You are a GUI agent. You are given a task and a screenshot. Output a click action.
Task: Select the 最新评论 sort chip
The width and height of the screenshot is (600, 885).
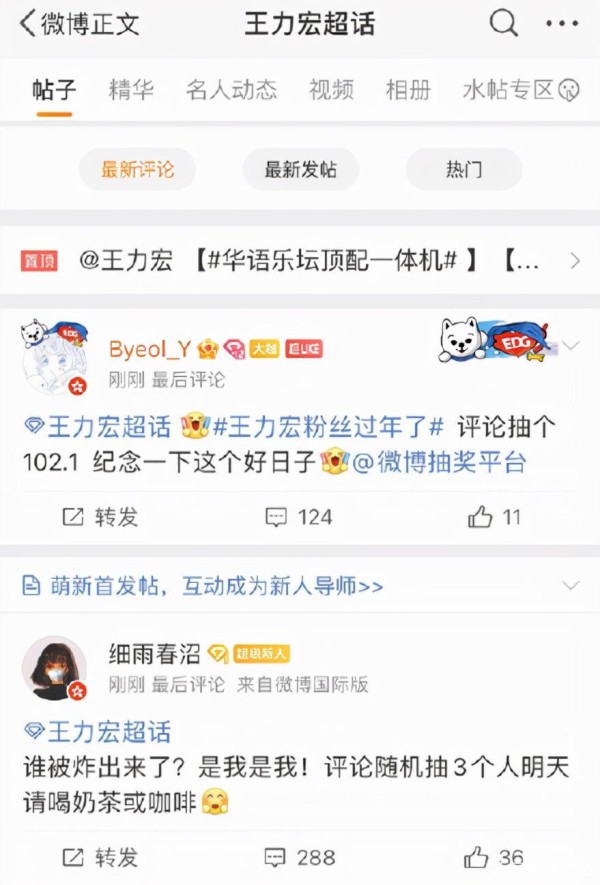point(137,170)
